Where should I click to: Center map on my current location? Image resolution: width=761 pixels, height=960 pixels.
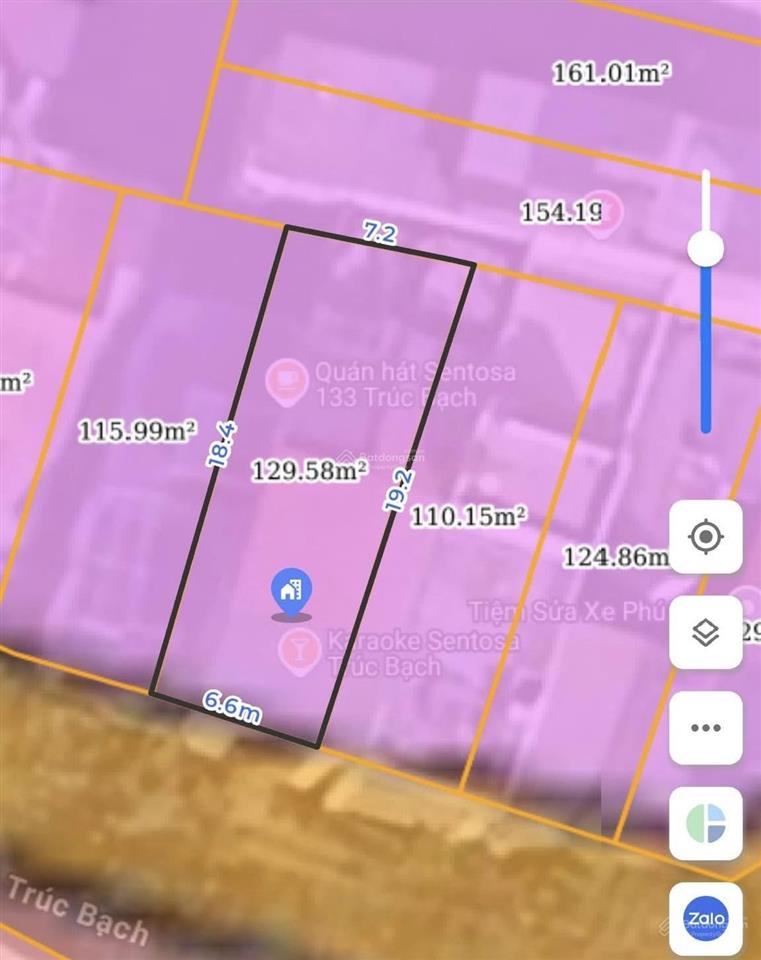706,537
